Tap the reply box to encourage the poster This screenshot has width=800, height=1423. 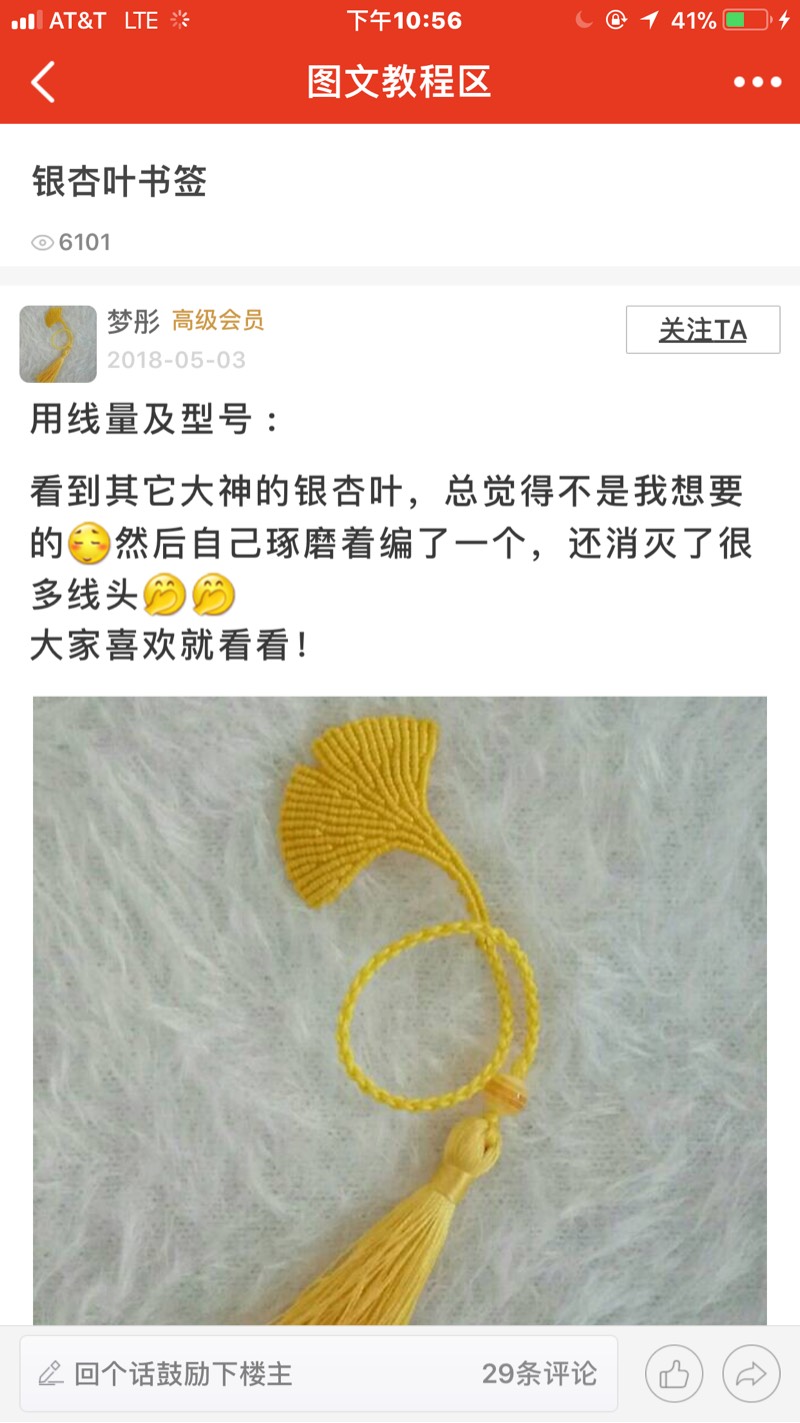point(250,1373)
